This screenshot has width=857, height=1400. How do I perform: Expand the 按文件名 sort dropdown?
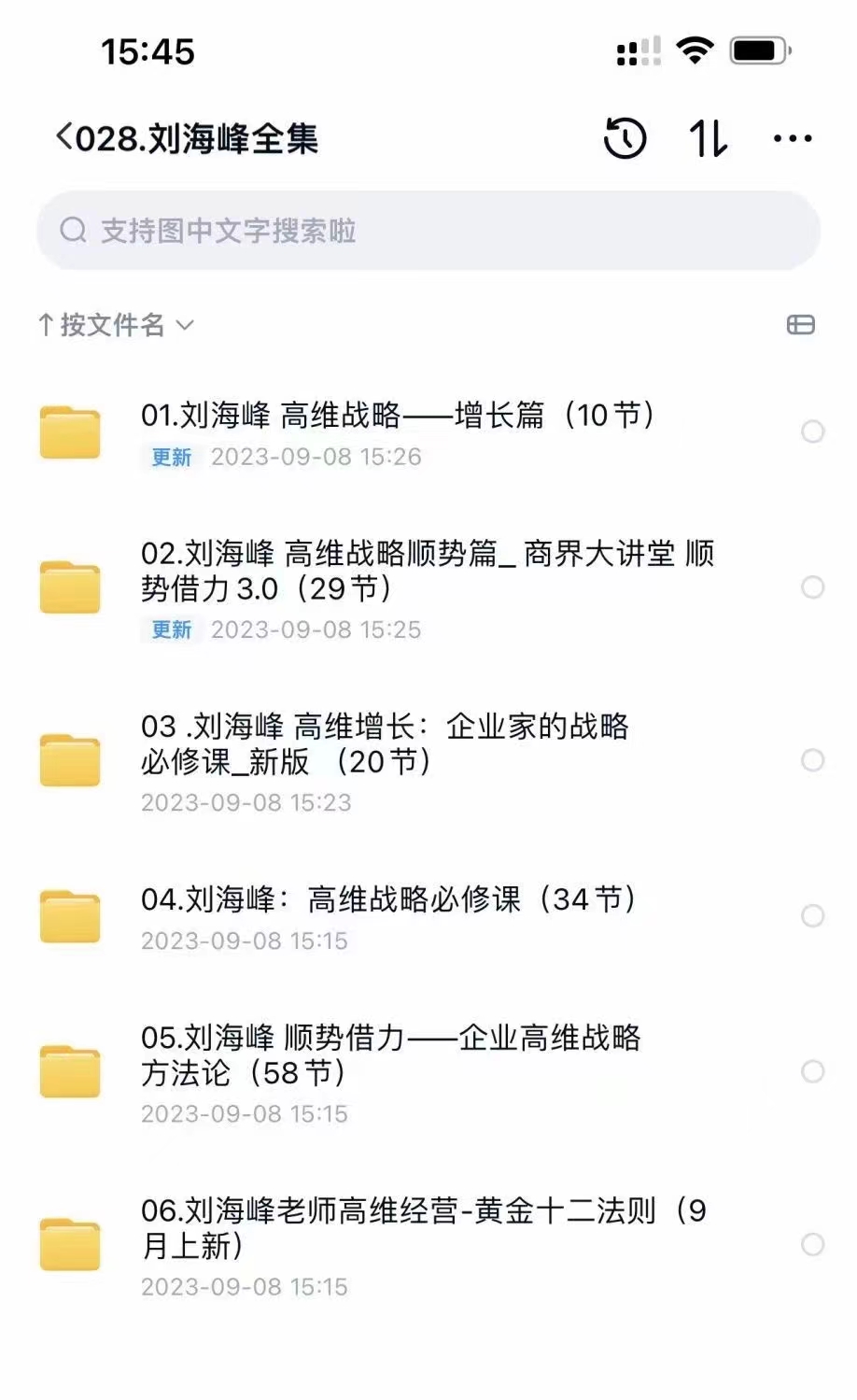point(116,325)
